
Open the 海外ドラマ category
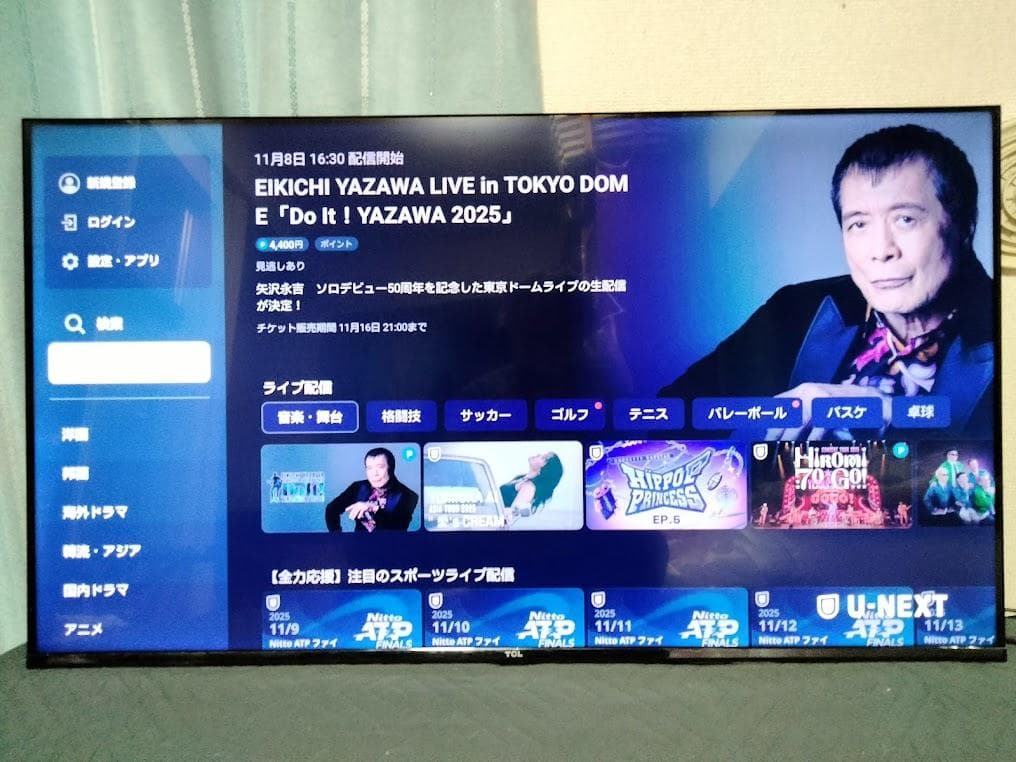click(x=94, y=512)
